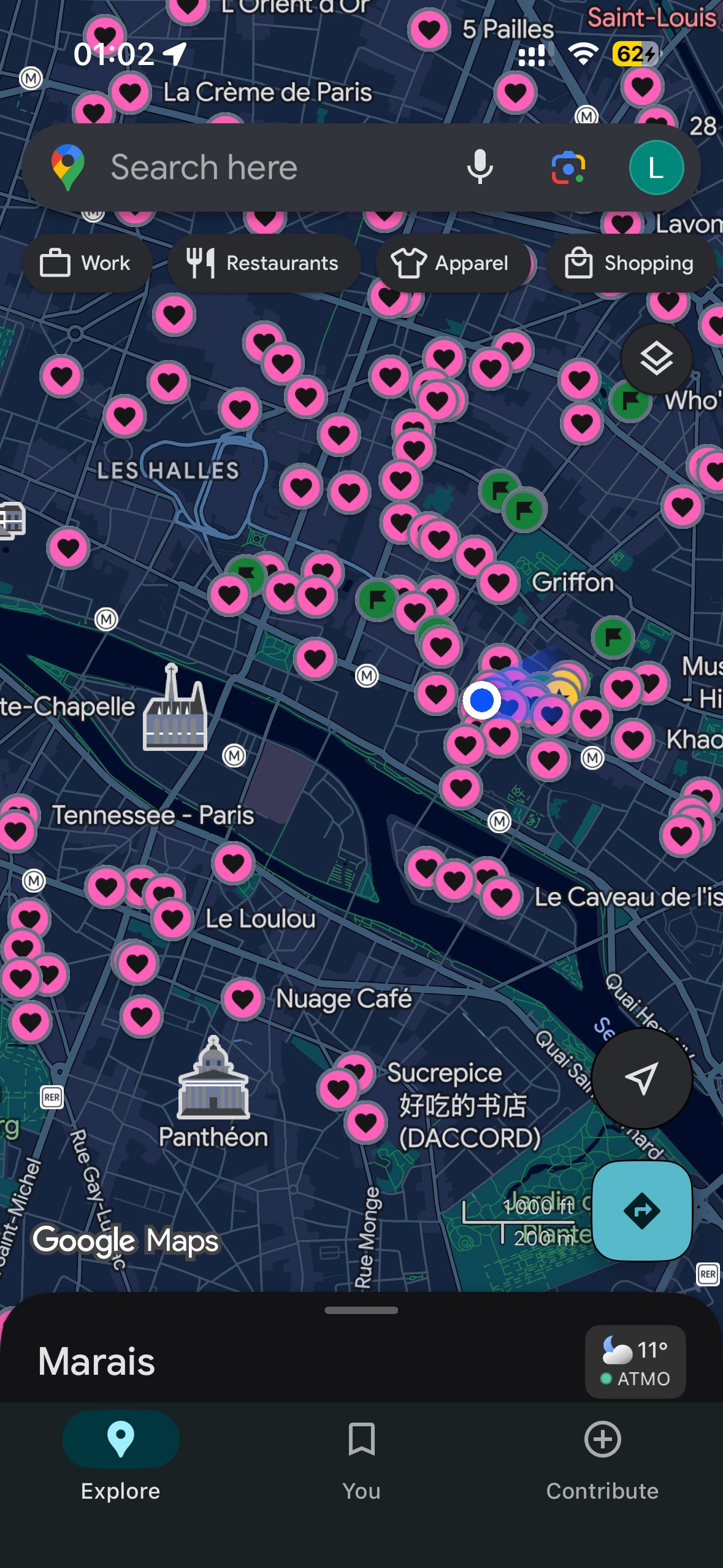The image size is (723, 1568).
Task: Open the map layers button
Action: (x=656, y=359)
